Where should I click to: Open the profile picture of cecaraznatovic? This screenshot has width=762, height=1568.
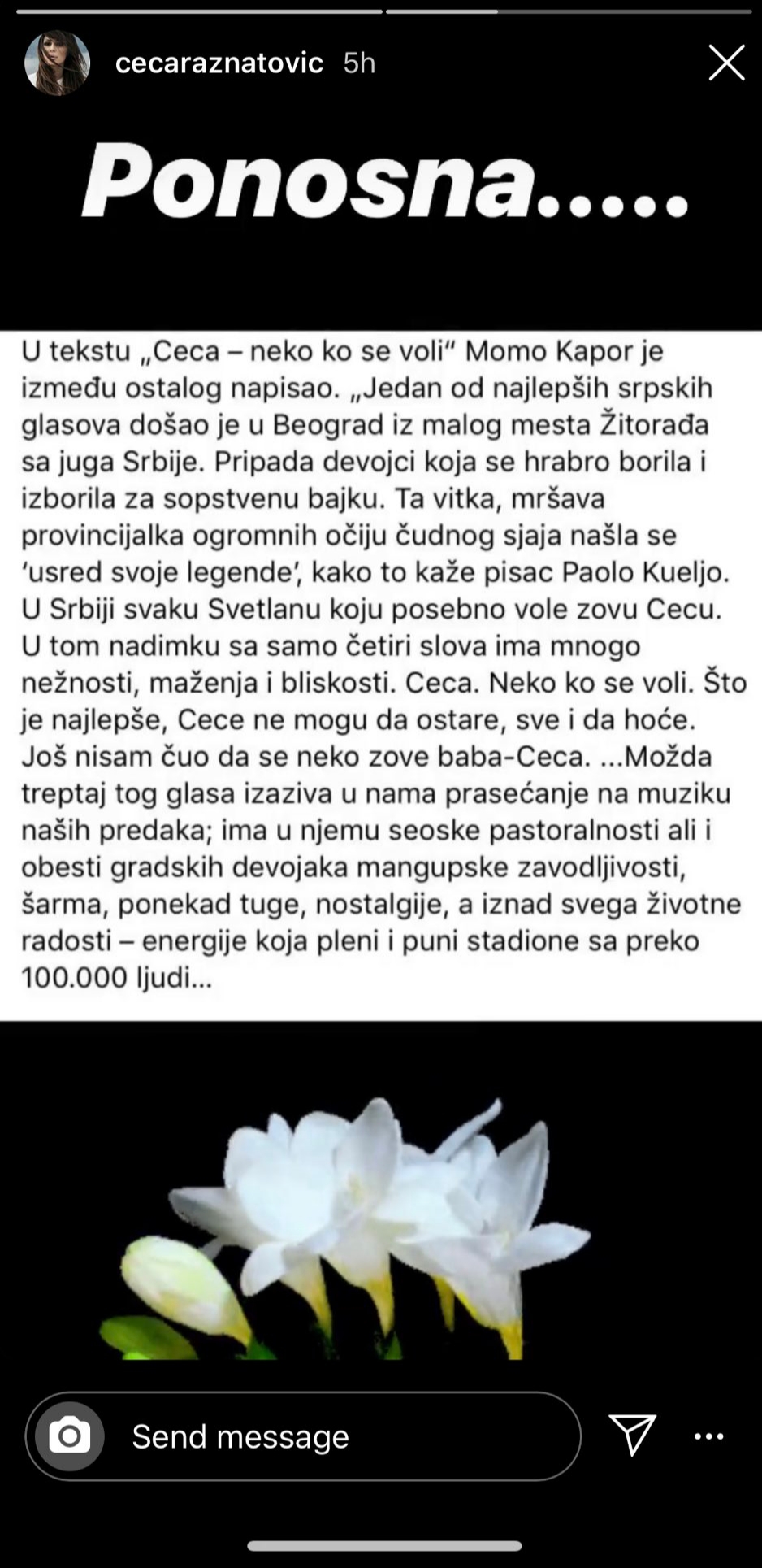tap(57, 62)
